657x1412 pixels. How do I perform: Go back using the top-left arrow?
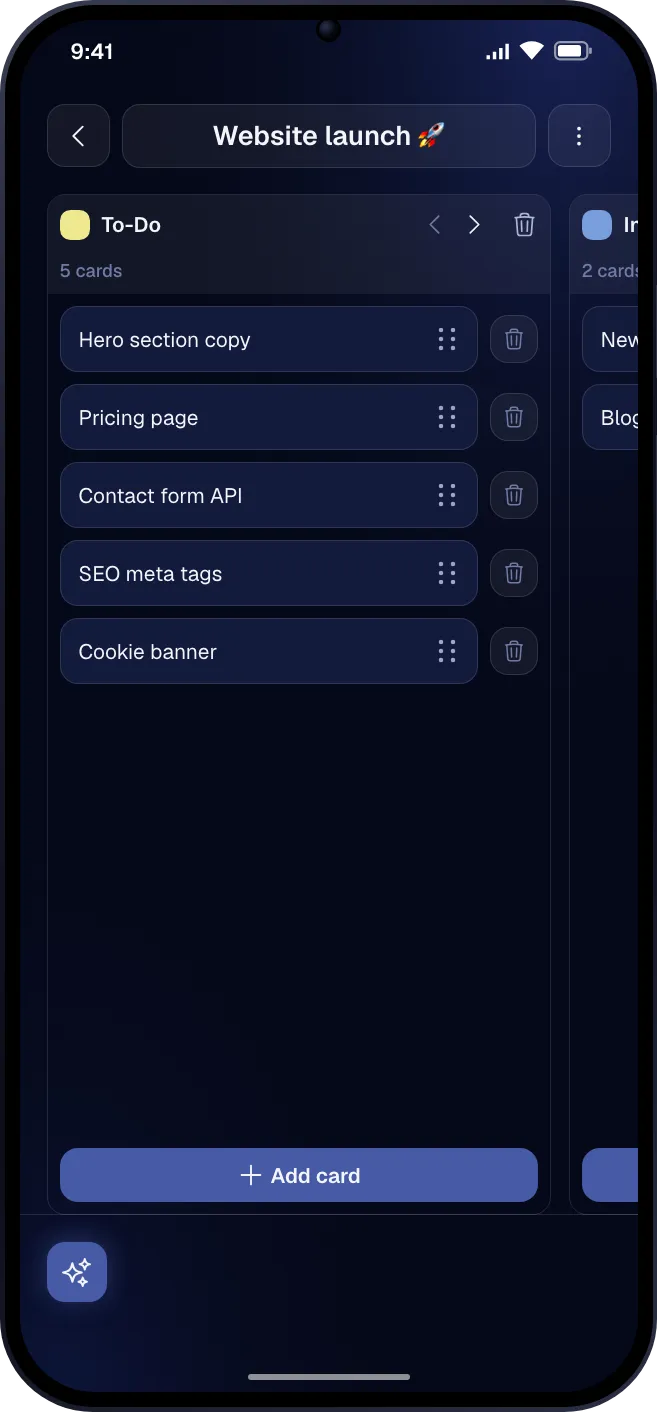[78, 136]
